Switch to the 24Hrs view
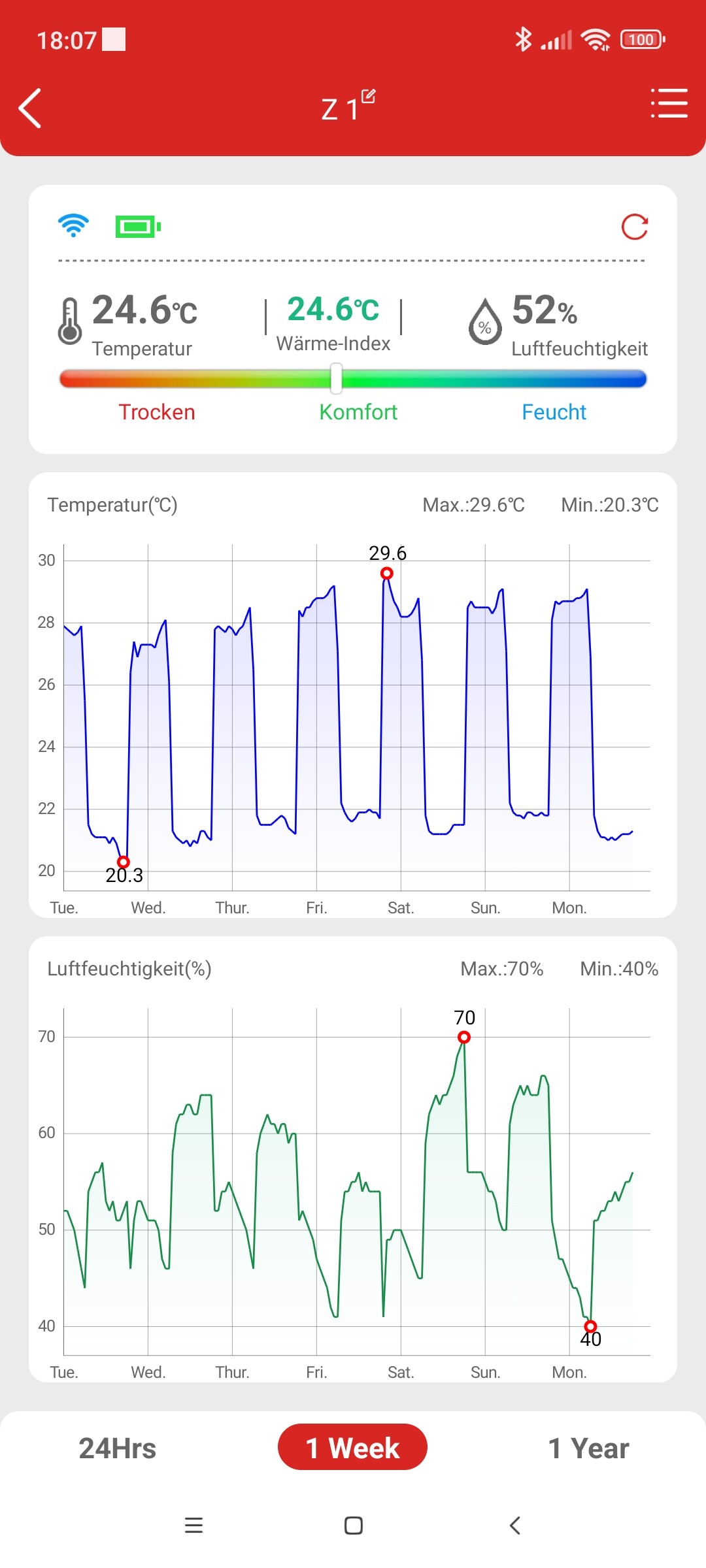 tap(118, 1448)
